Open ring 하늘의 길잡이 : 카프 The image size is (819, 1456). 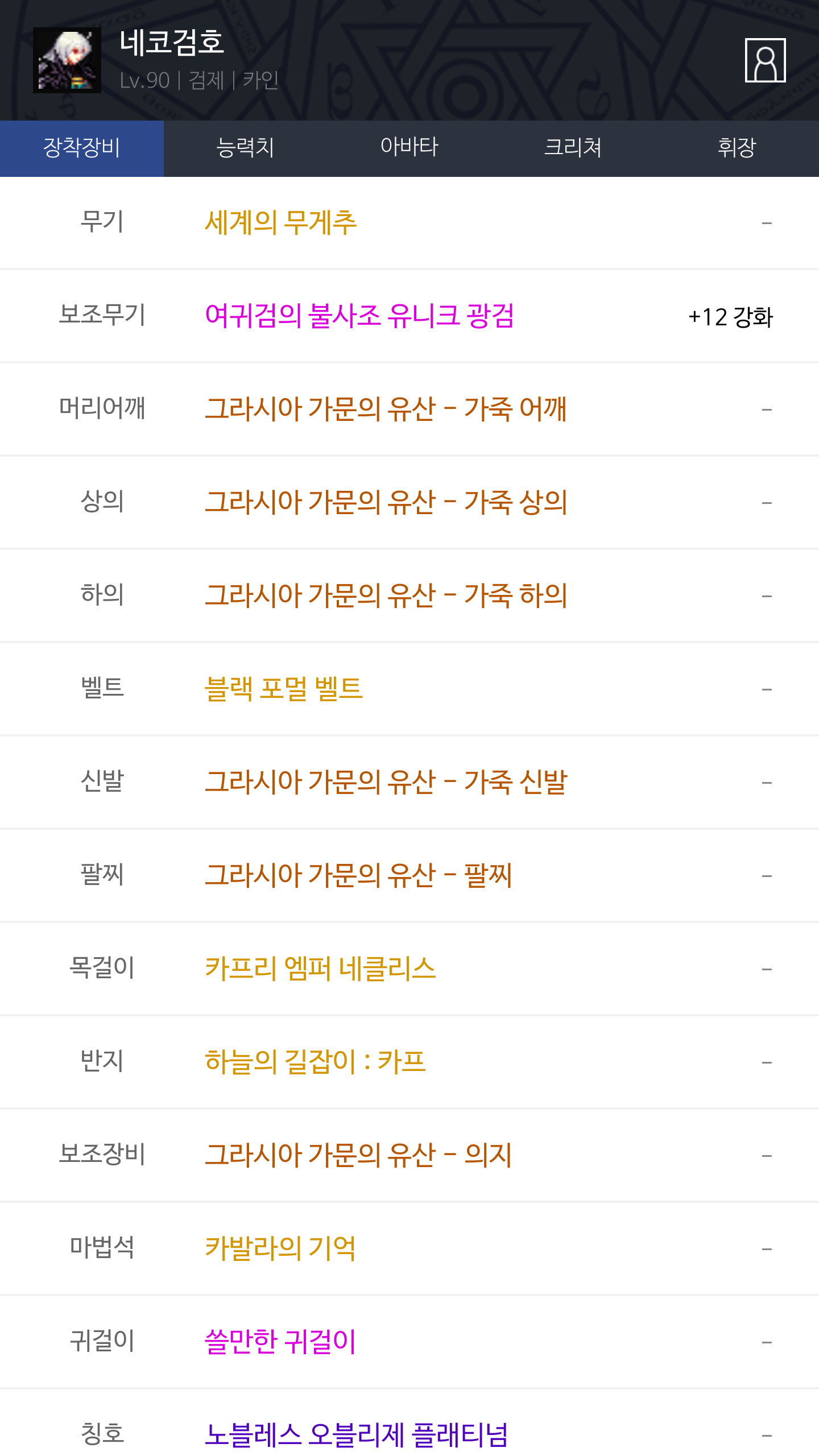pyautogui.click(x=315, y=1062)
